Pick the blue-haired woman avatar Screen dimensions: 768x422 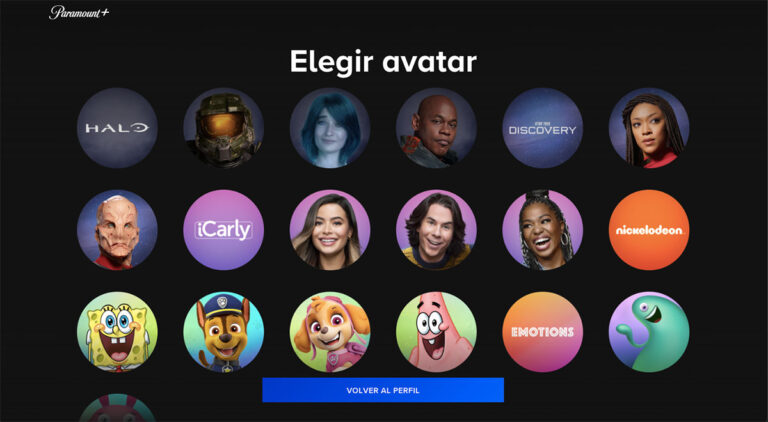point(330,128)
